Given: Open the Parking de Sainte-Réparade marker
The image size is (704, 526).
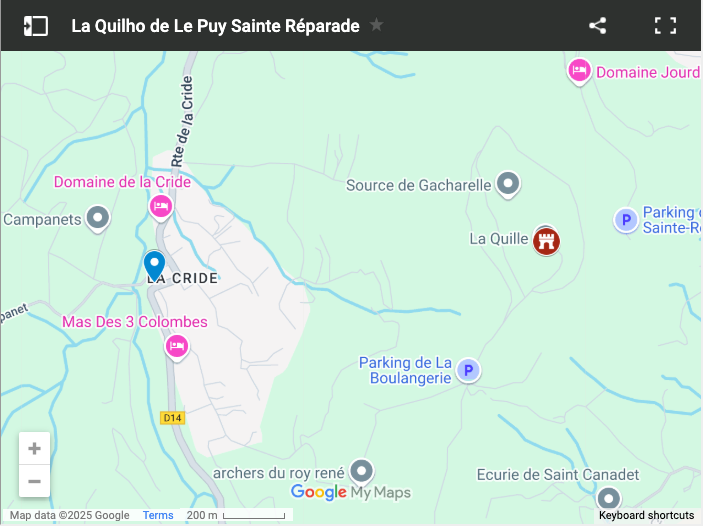Looking at the screenshot, I should tap(626, 220).
